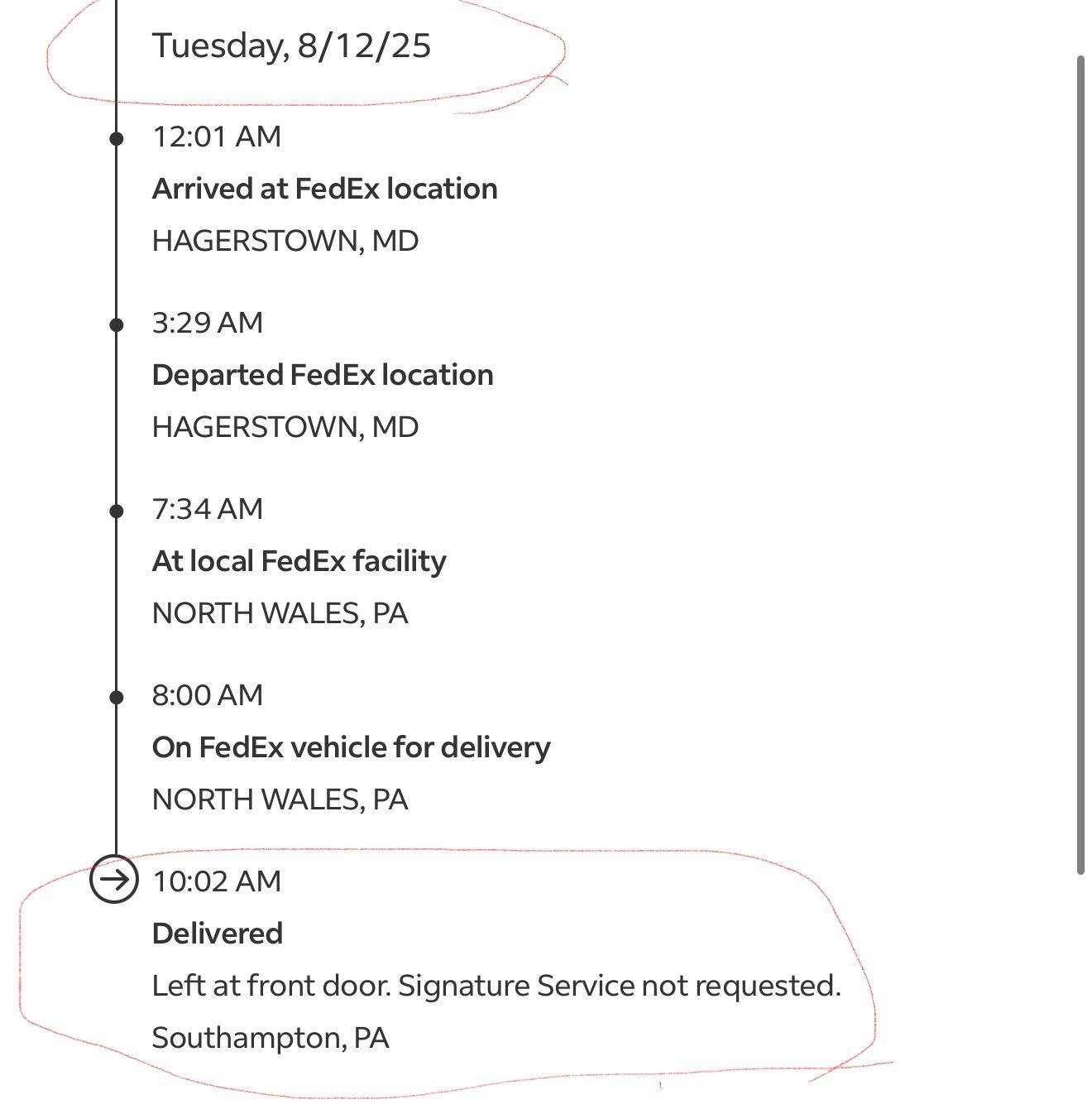This screenshot has height=1114, width=1092.
Task: Select the Arrived at FedEx location entry
Action: pos(324,188)
